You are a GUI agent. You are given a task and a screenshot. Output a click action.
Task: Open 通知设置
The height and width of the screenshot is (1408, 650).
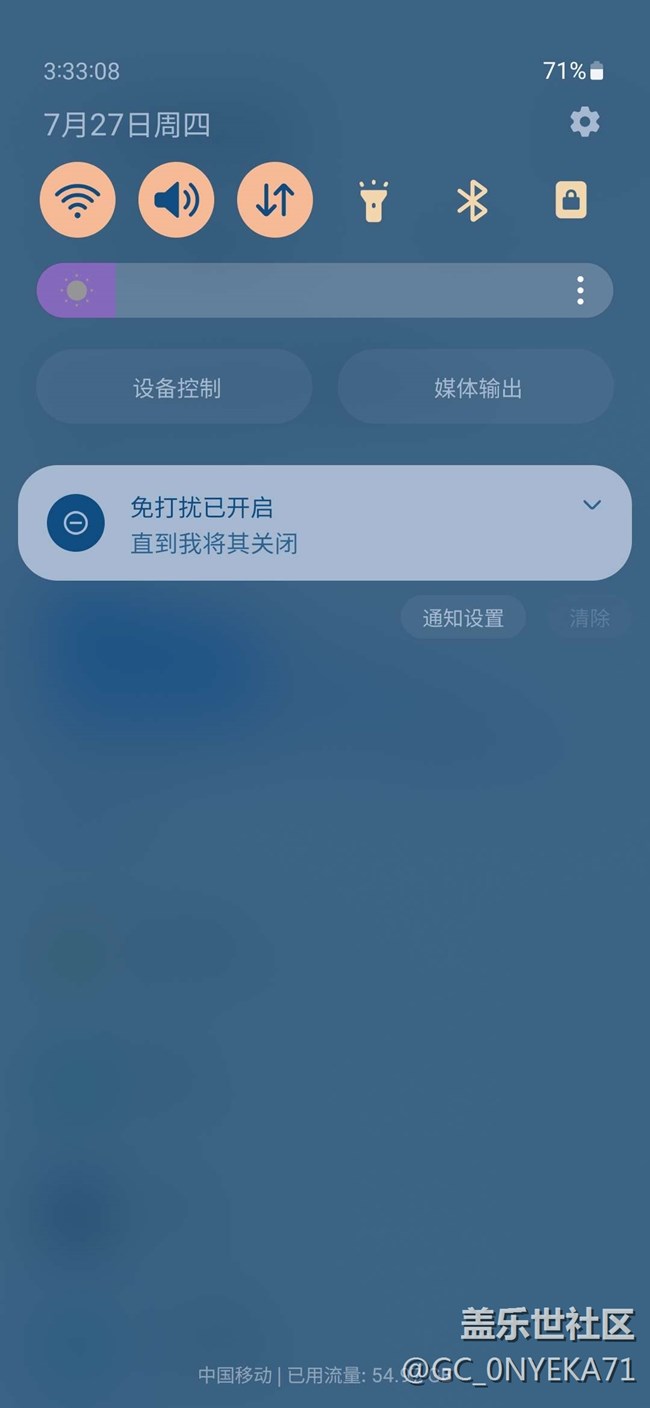click(463, 618)
